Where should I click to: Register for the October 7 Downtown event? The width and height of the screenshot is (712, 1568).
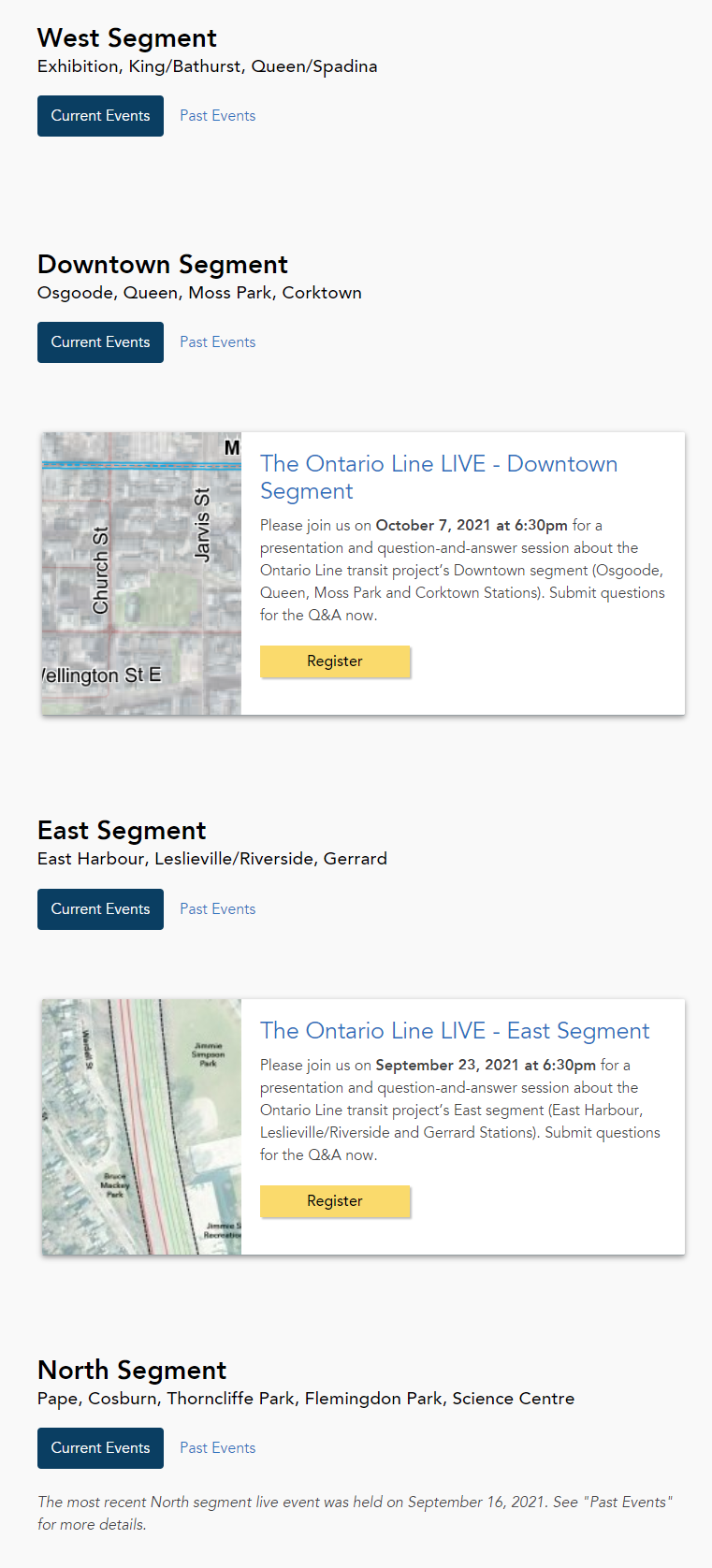pyautogui.click(x=334, y=661)
